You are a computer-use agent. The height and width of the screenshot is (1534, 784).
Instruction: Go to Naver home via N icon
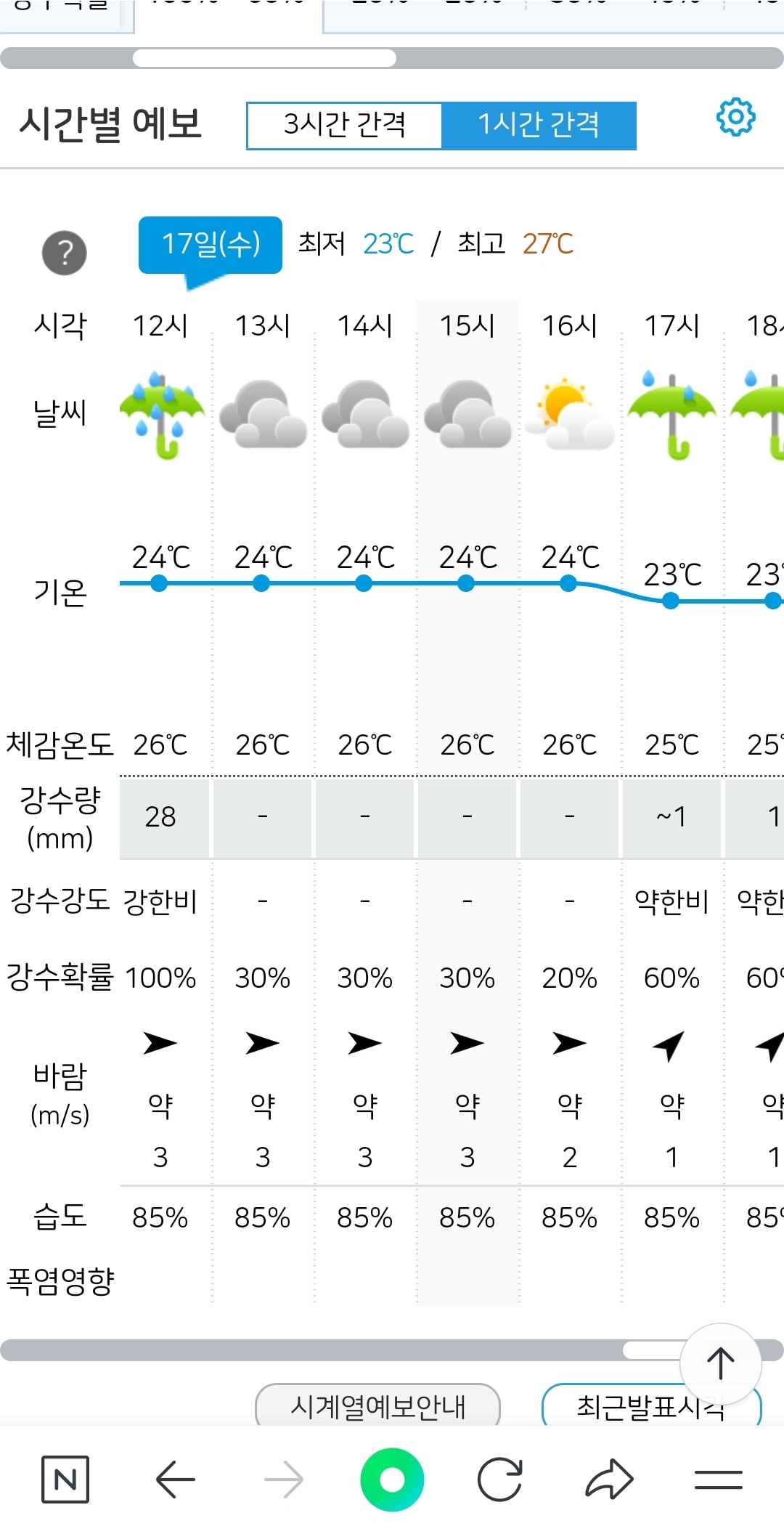[x=65, y=1479]
